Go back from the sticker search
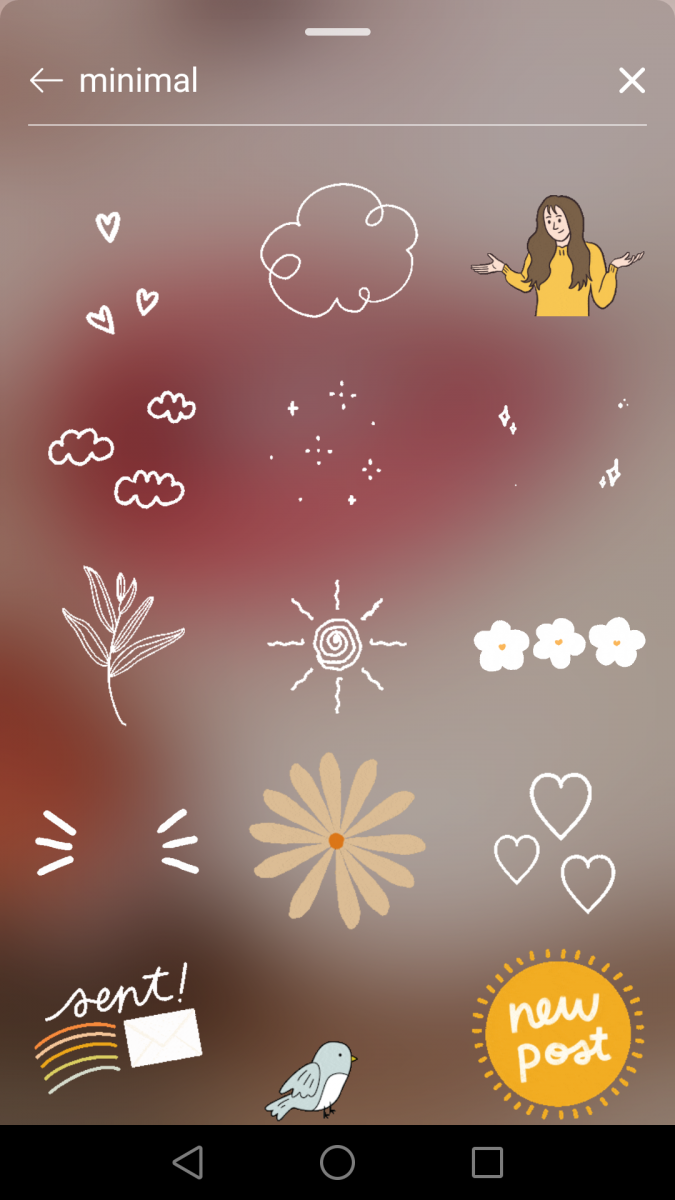 [46, 81]
